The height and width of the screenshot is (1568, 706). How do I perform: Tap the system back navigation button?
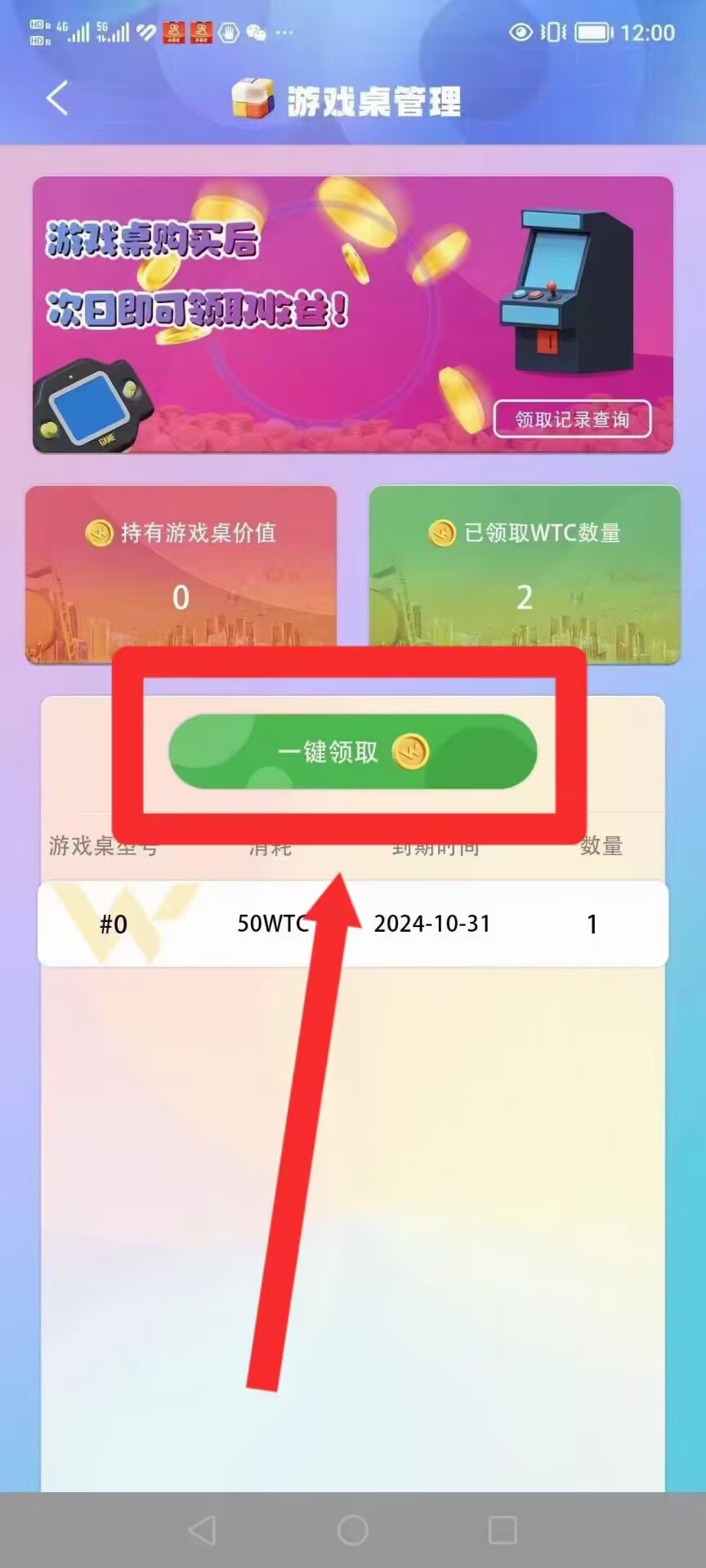pos(202,1530)
